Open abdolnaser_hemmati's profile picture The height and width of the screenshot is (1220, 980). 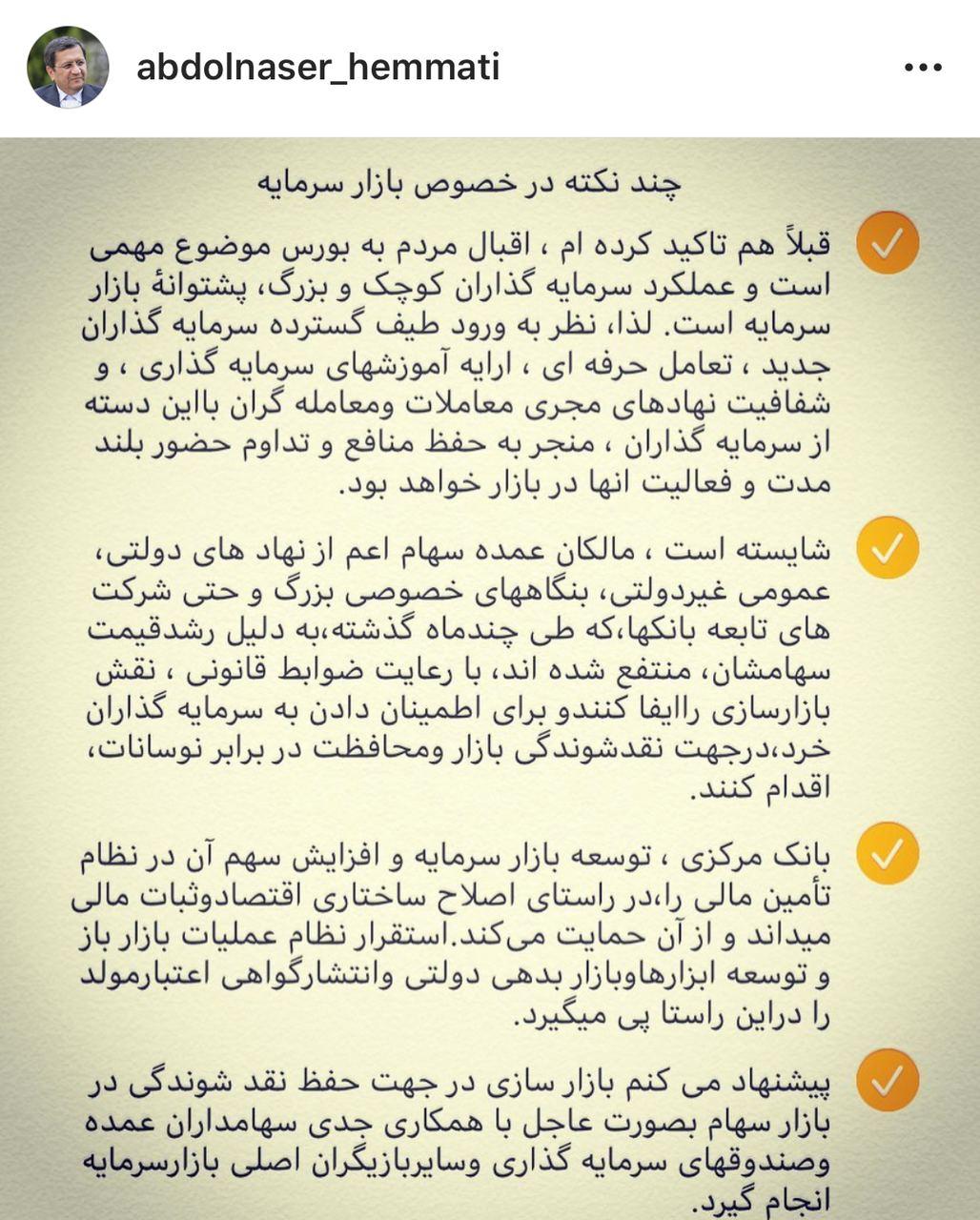[x=68, y=69]
